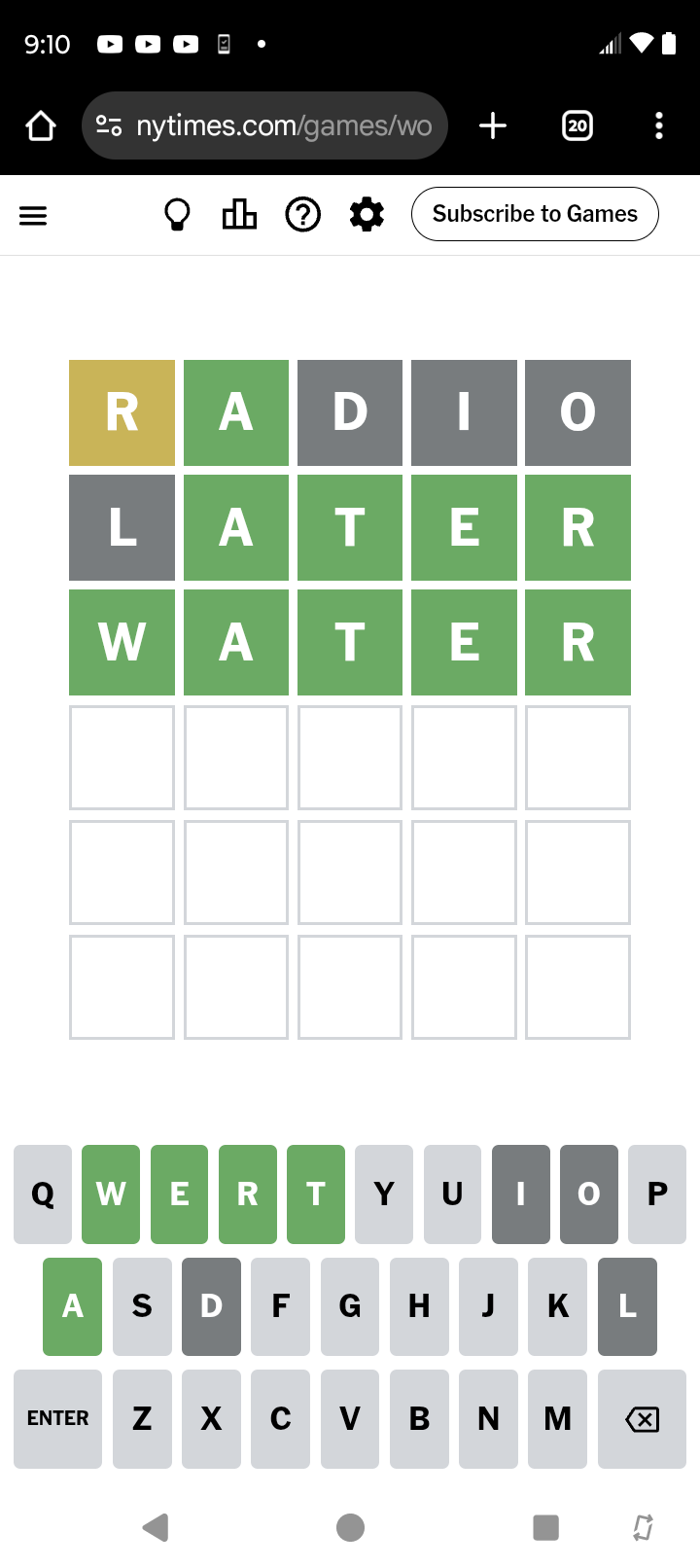Tap the browser home icon
This screenshot has height=1568, width=700.
[x=41, y=125]
